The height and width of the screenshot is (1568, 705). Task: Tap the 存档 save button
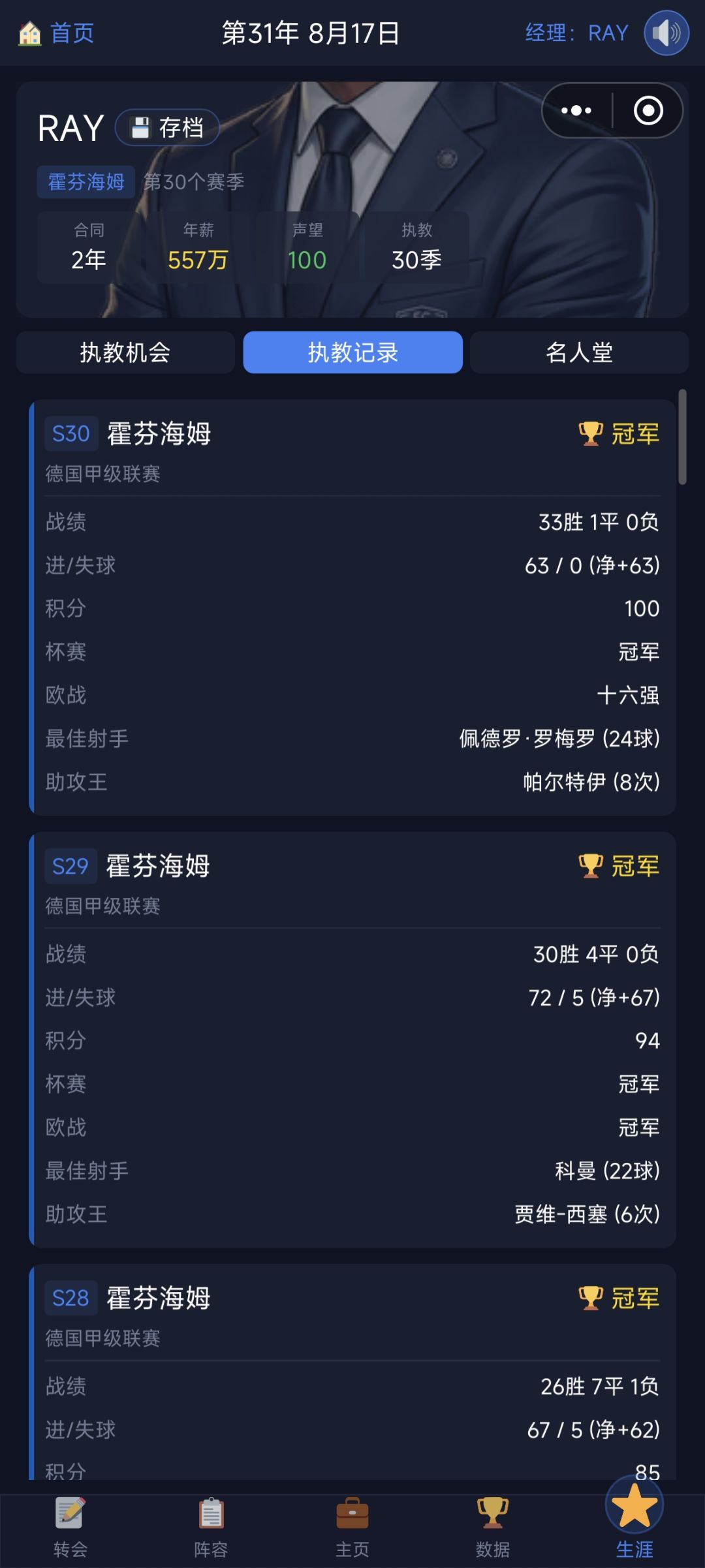pyautogui.click(x=167, y=127)
